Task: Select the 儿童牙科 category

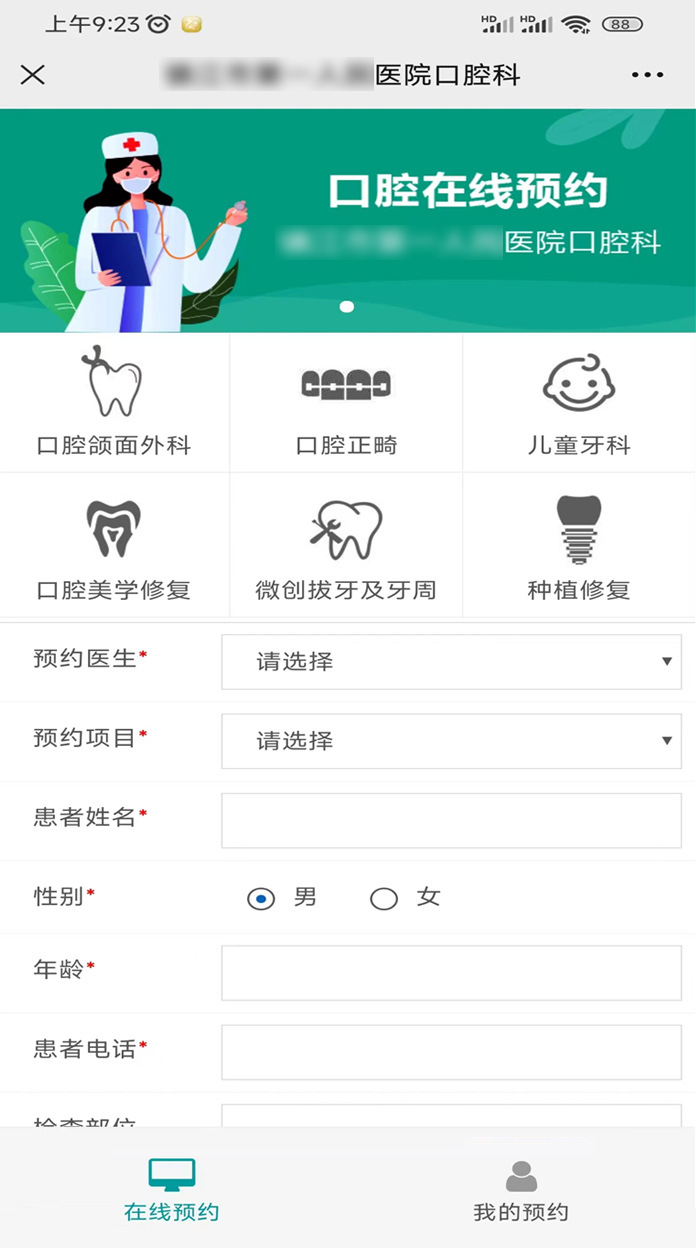Action: (x=579, y=403)
